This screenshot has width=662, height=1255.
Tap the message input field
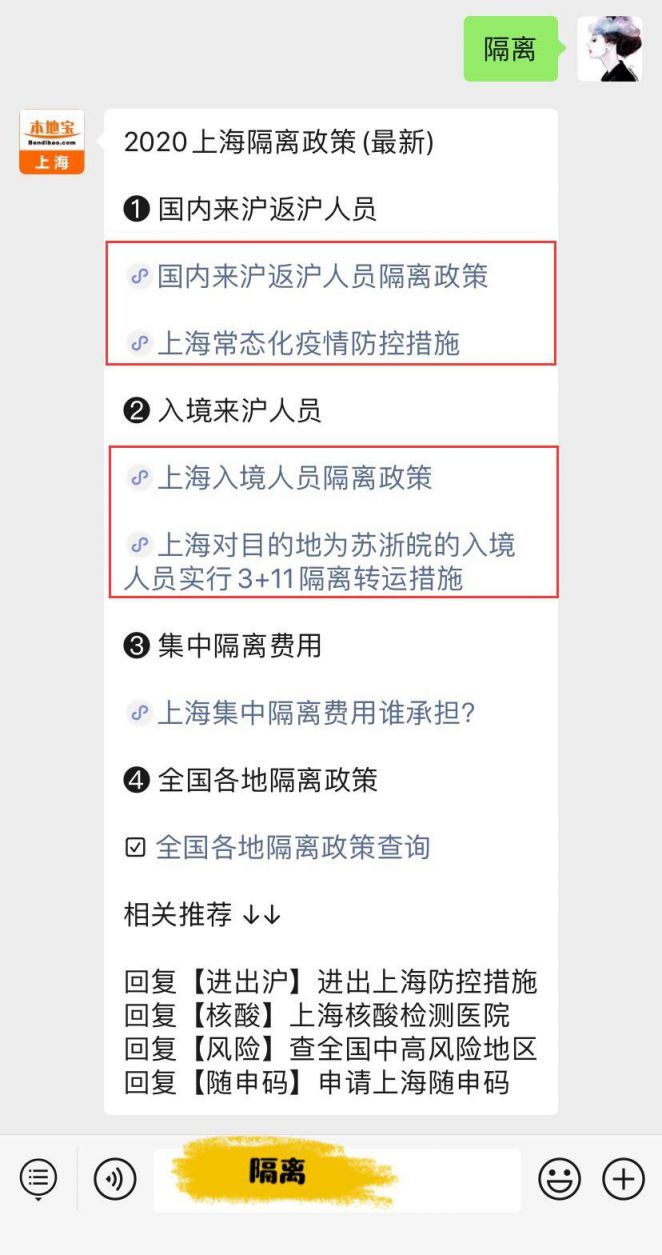pos(337,1180)
